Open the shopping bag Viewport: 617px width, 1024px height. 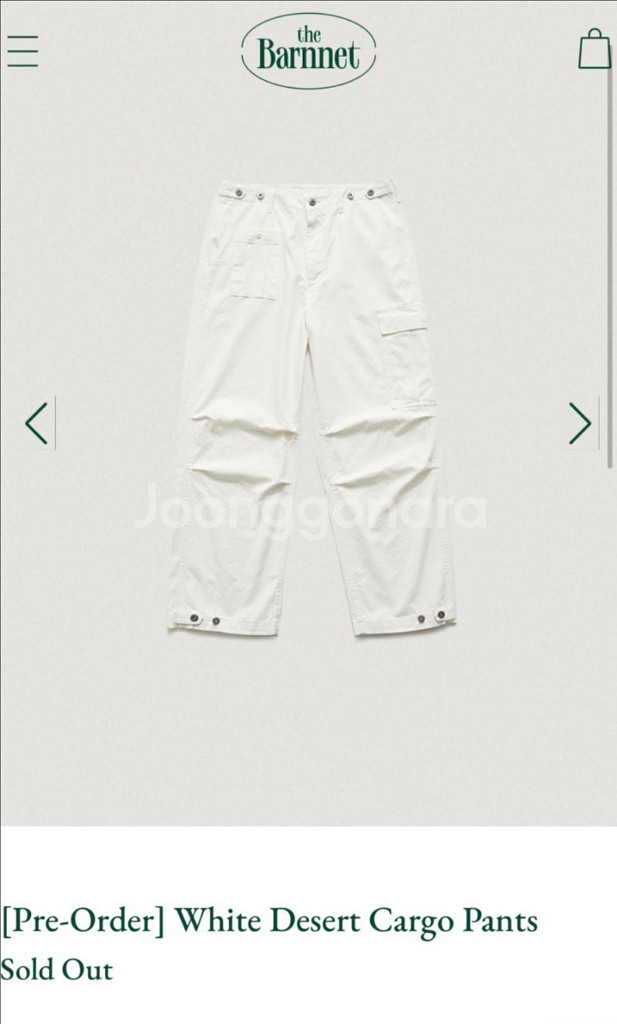tap(593, 49)
